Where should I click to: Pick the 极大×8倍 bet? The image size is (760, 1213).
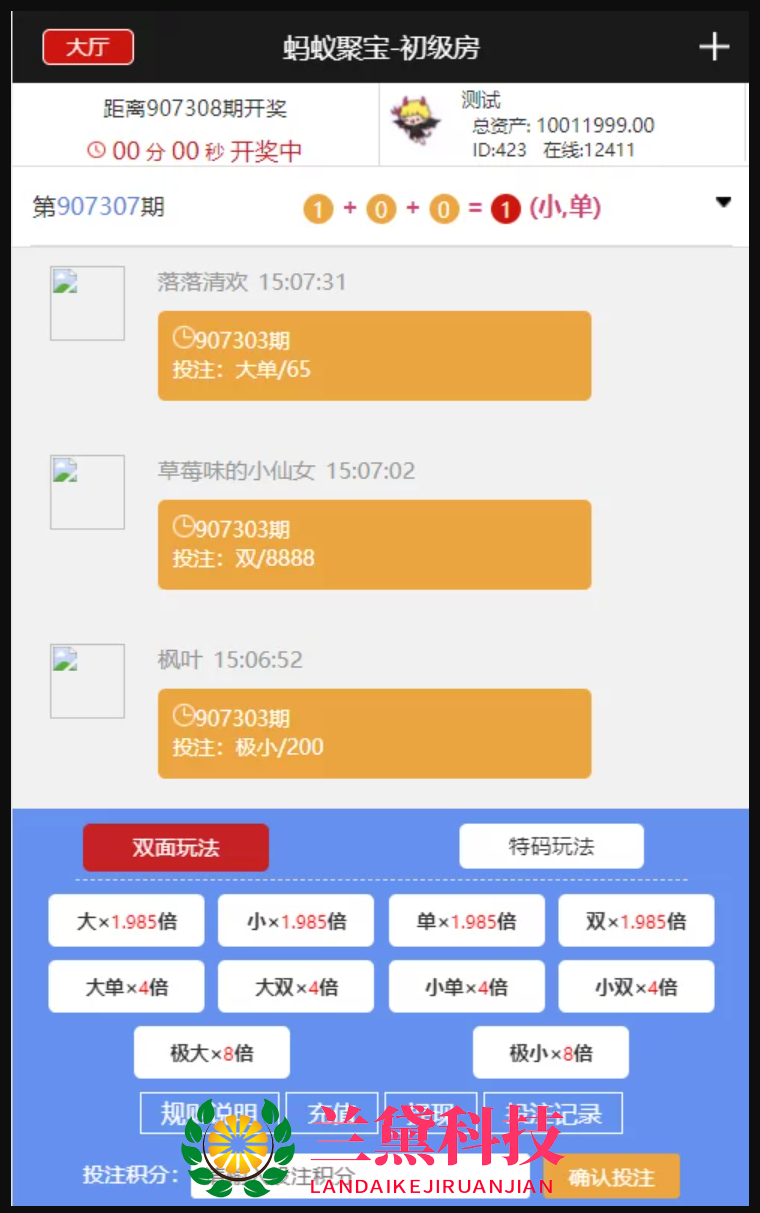[x=212, y=1053]
